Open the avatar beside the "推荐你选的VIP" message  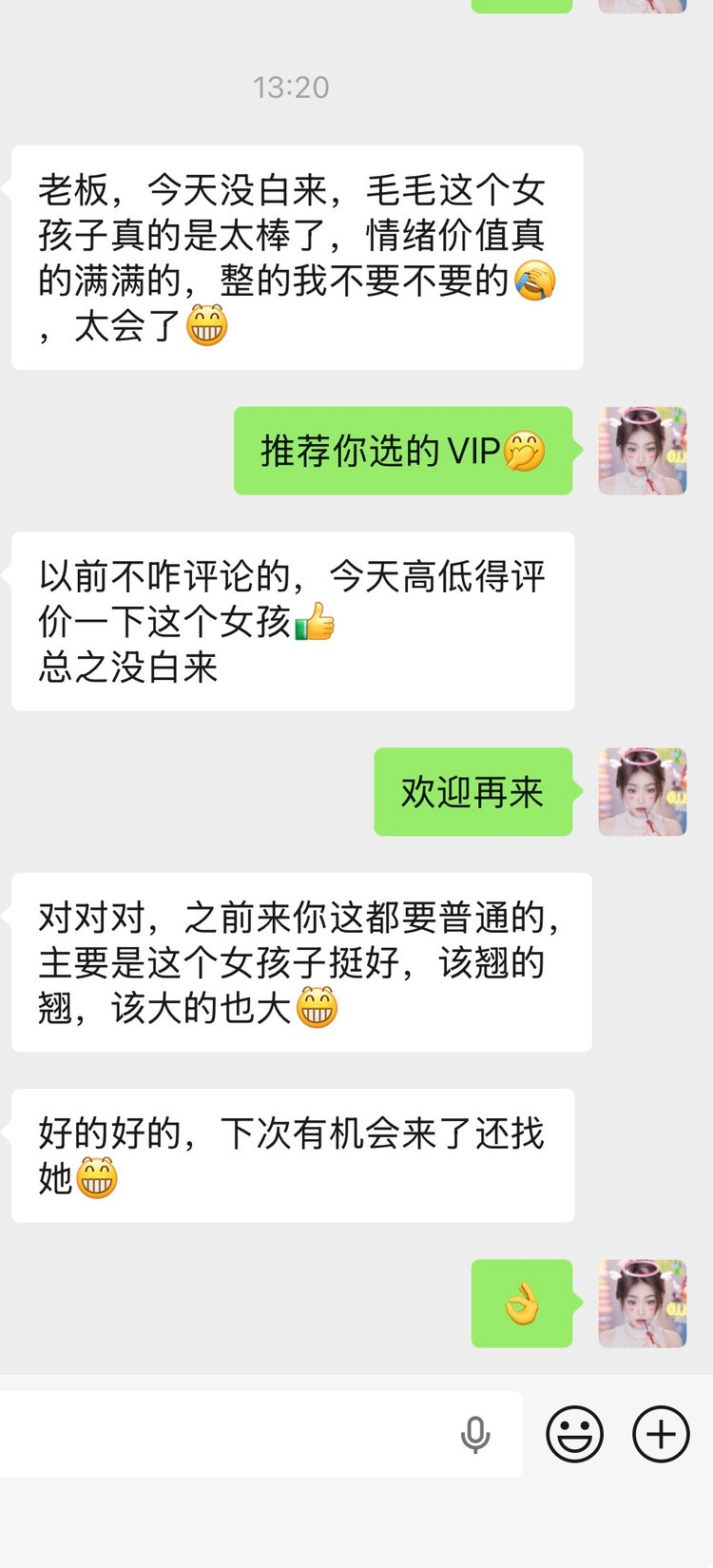[643, 451]
